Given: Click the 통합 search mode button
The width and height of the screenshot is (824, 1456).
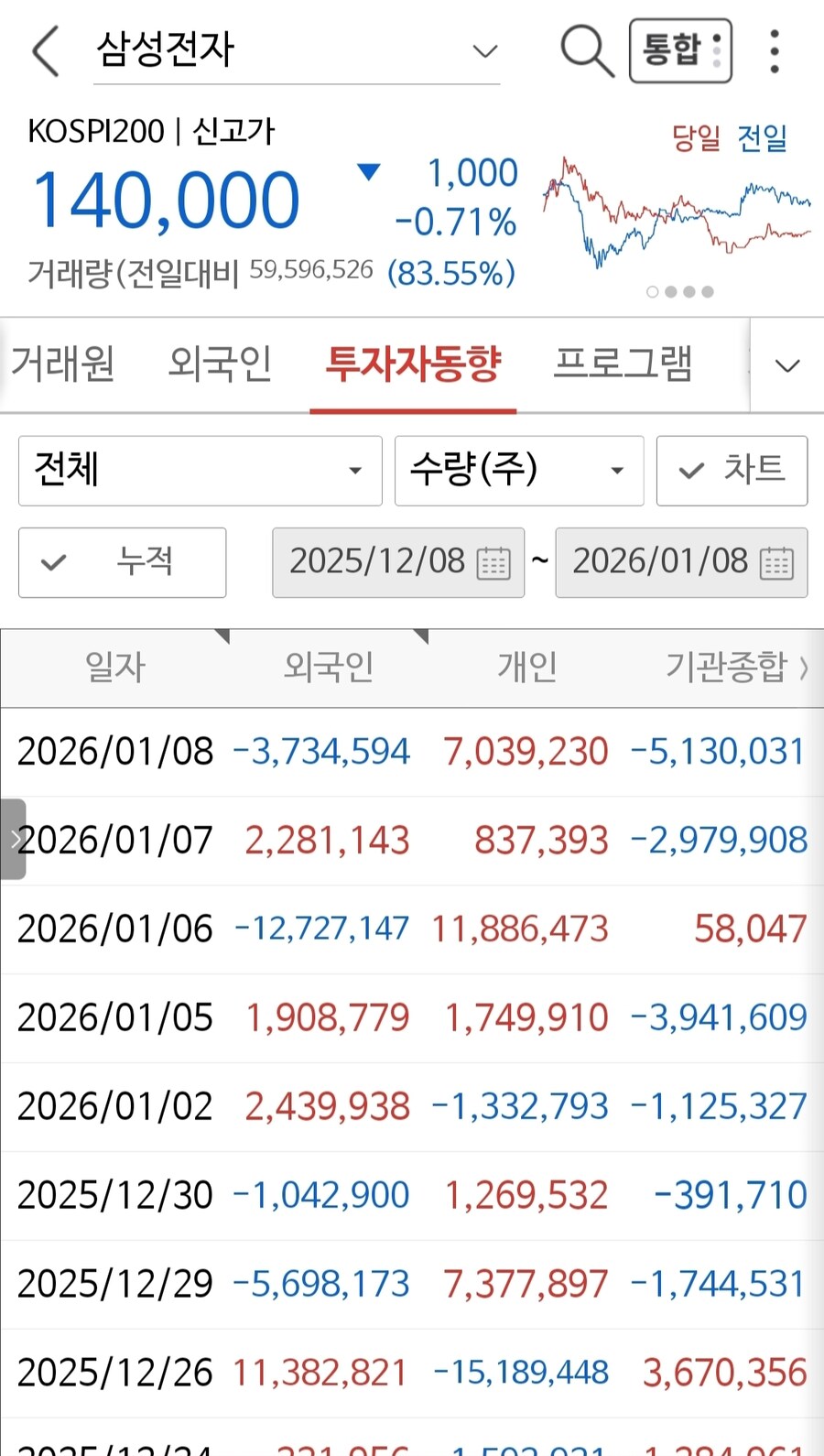Looking at the screenshot, I should click(x=679, y=50).
